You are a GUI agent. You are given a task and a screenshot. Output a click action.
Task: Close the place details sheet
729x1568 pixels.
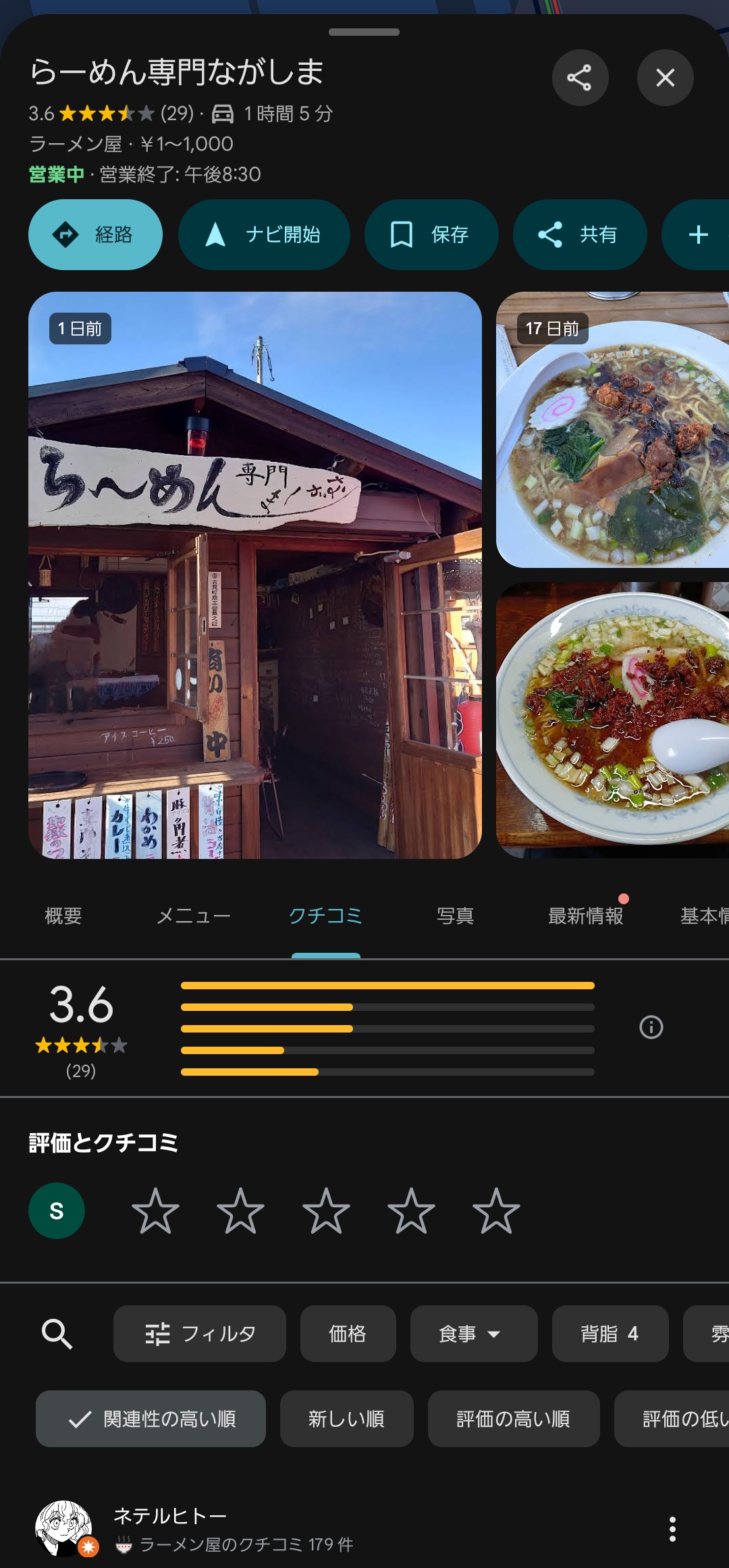665,78
